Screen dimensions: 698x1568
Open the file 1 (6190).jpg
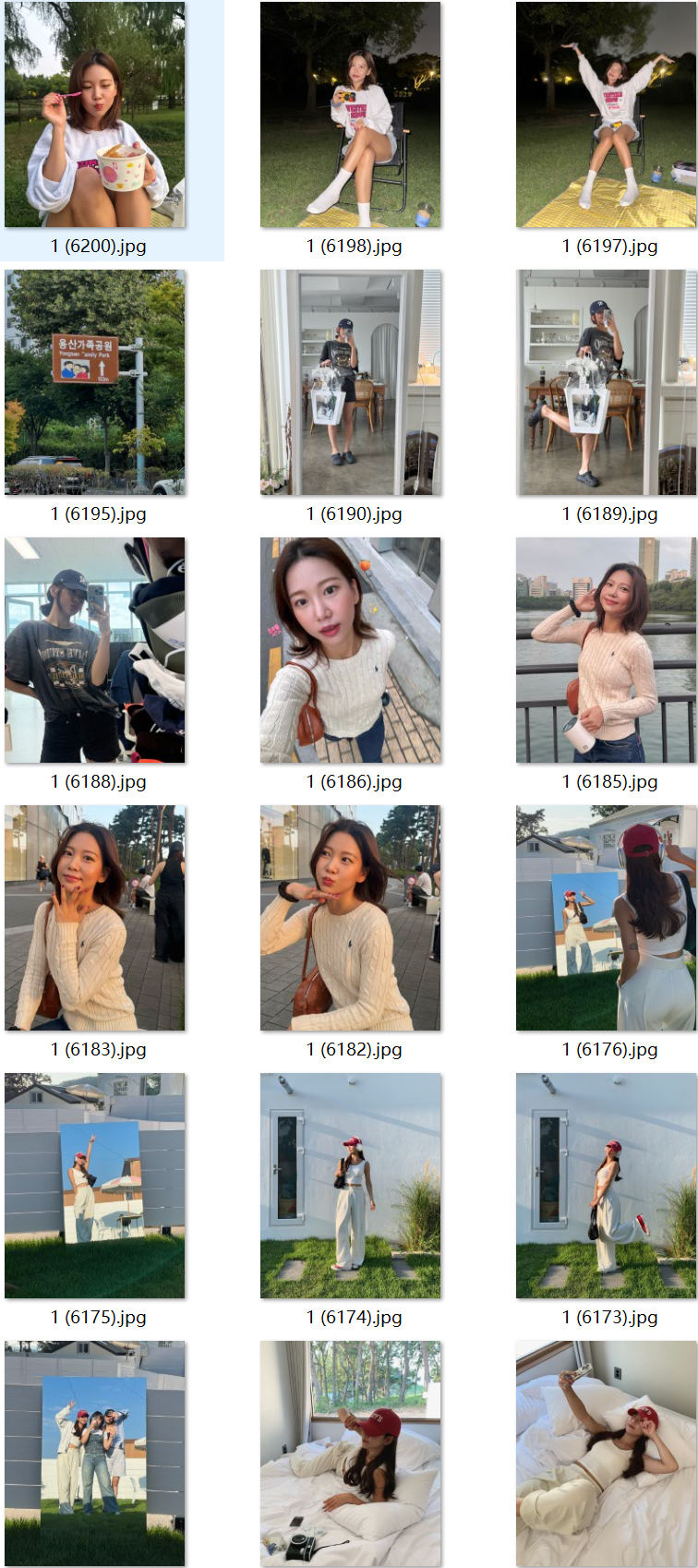[x=350, y=382]
